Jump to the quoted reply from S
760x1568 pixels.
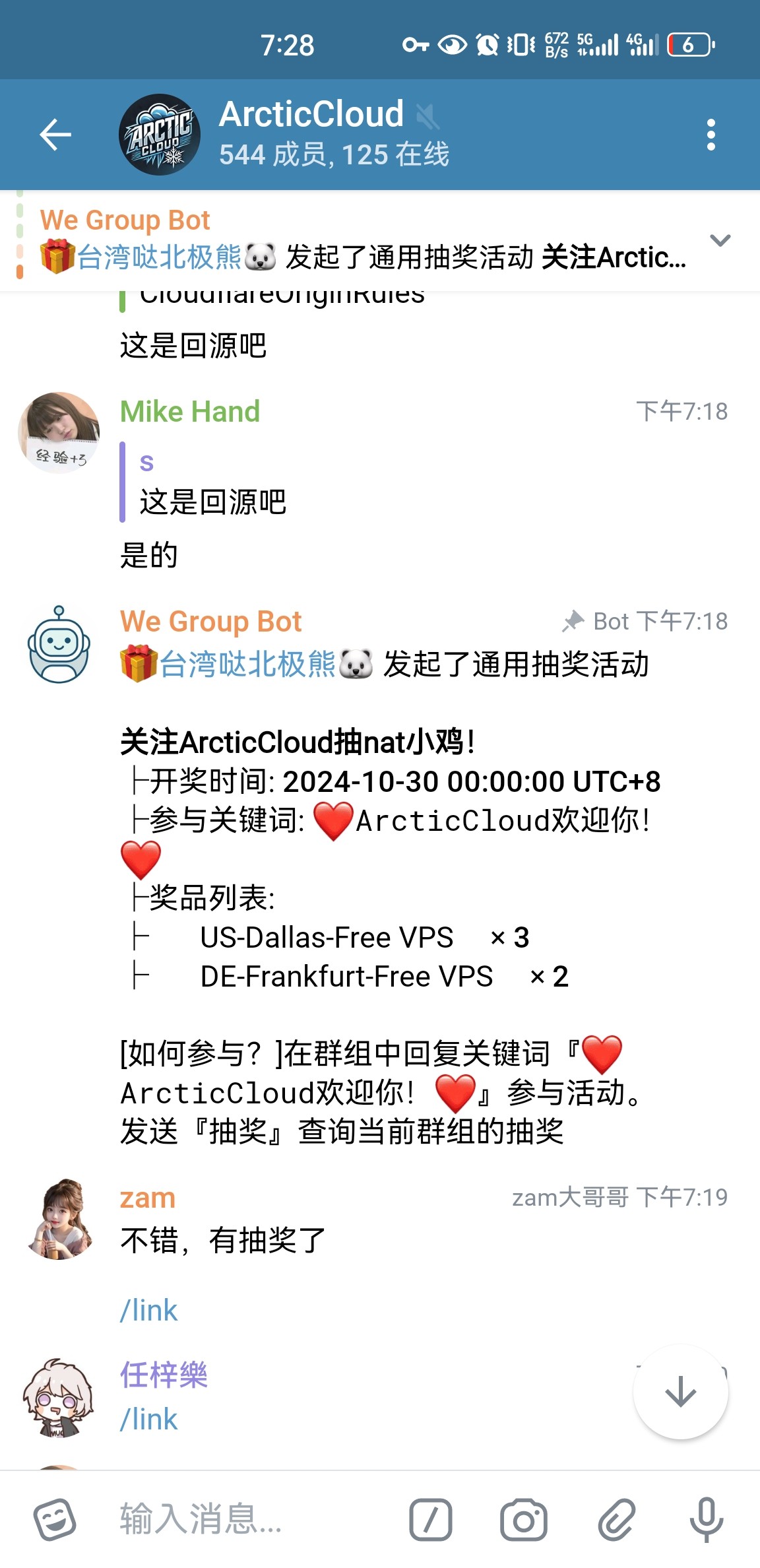tap(211, 482)
